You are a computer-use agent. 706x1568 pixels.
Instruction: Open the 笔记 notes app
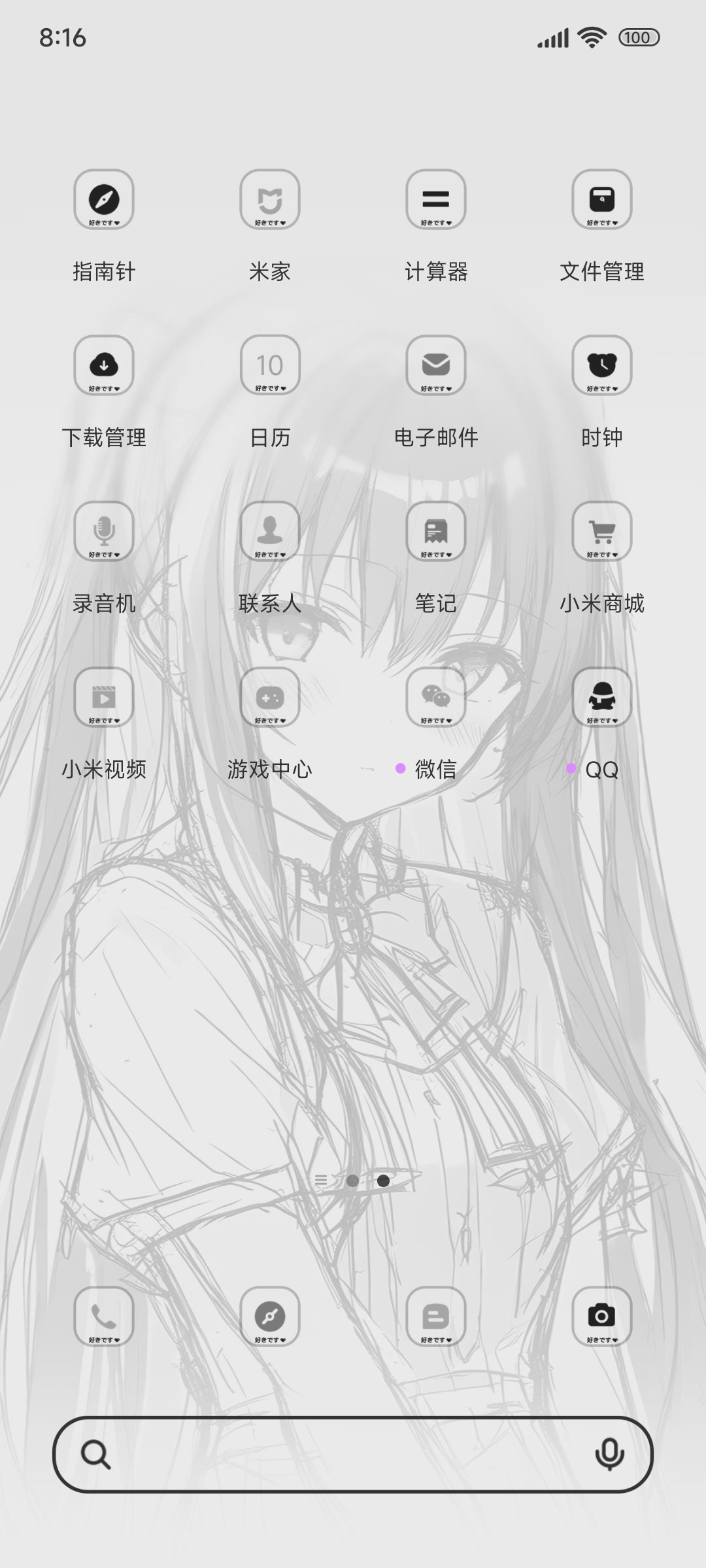436,532
